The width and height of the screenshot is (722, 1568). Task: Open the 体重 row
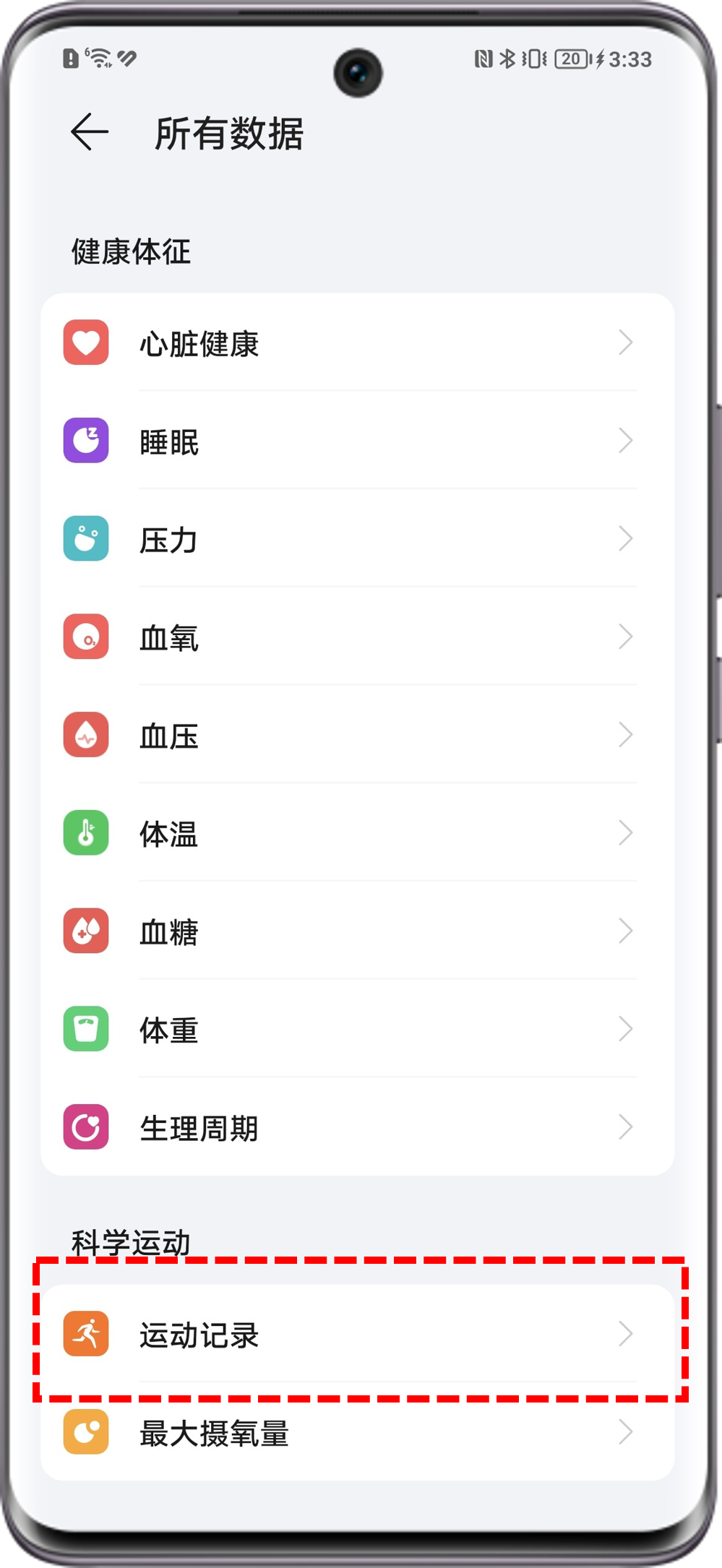(357, 1030)
